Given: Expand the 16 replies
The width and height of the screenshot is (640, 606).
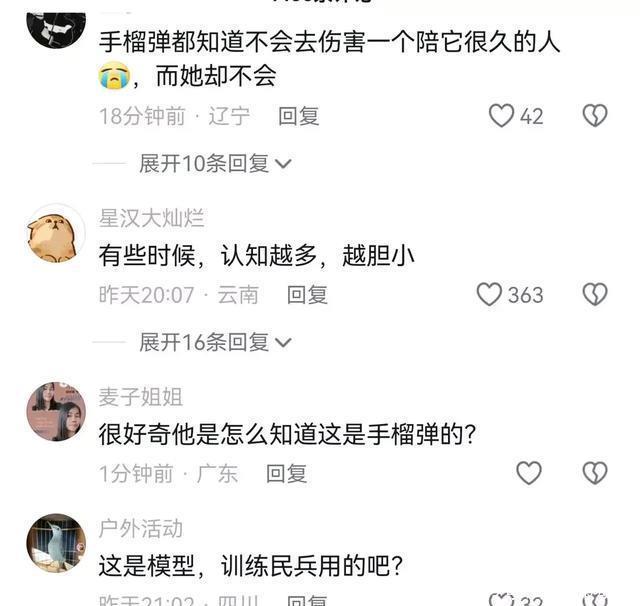Looking at the screenshot, I should pyautogui.click(x=215, y=342).
